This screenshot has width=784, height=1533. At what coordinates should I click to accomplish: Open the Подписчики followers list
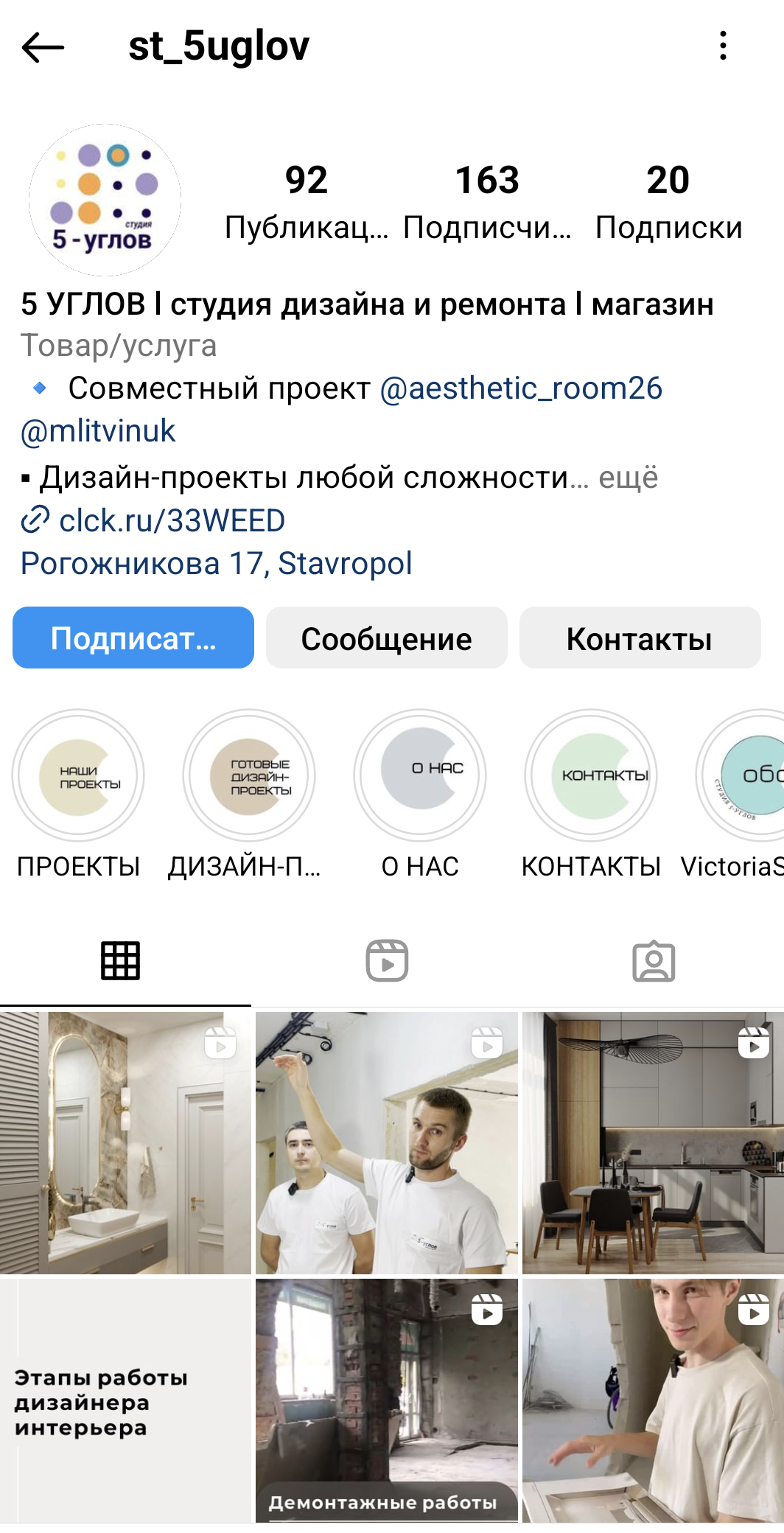(487, 202)
